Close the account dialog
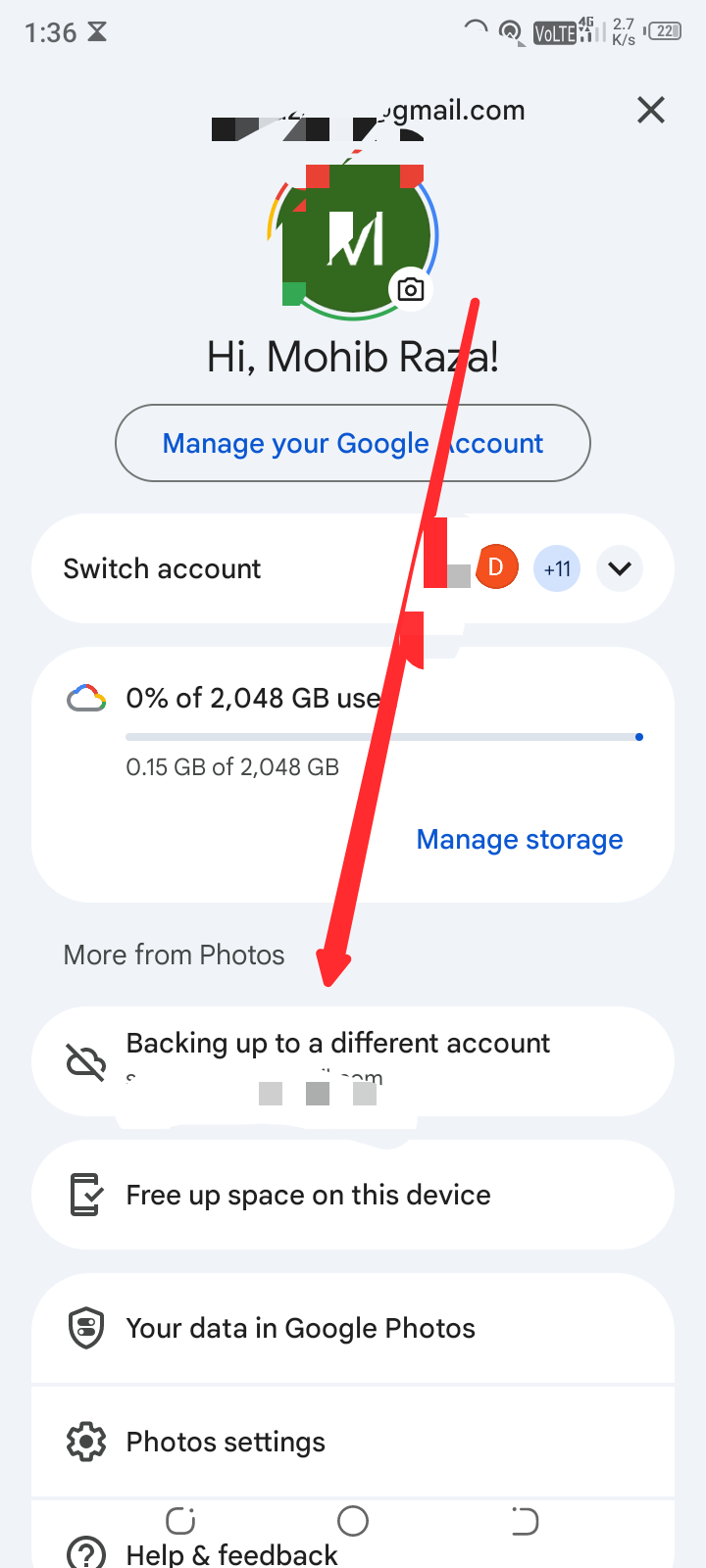 [x=651, y=110]
